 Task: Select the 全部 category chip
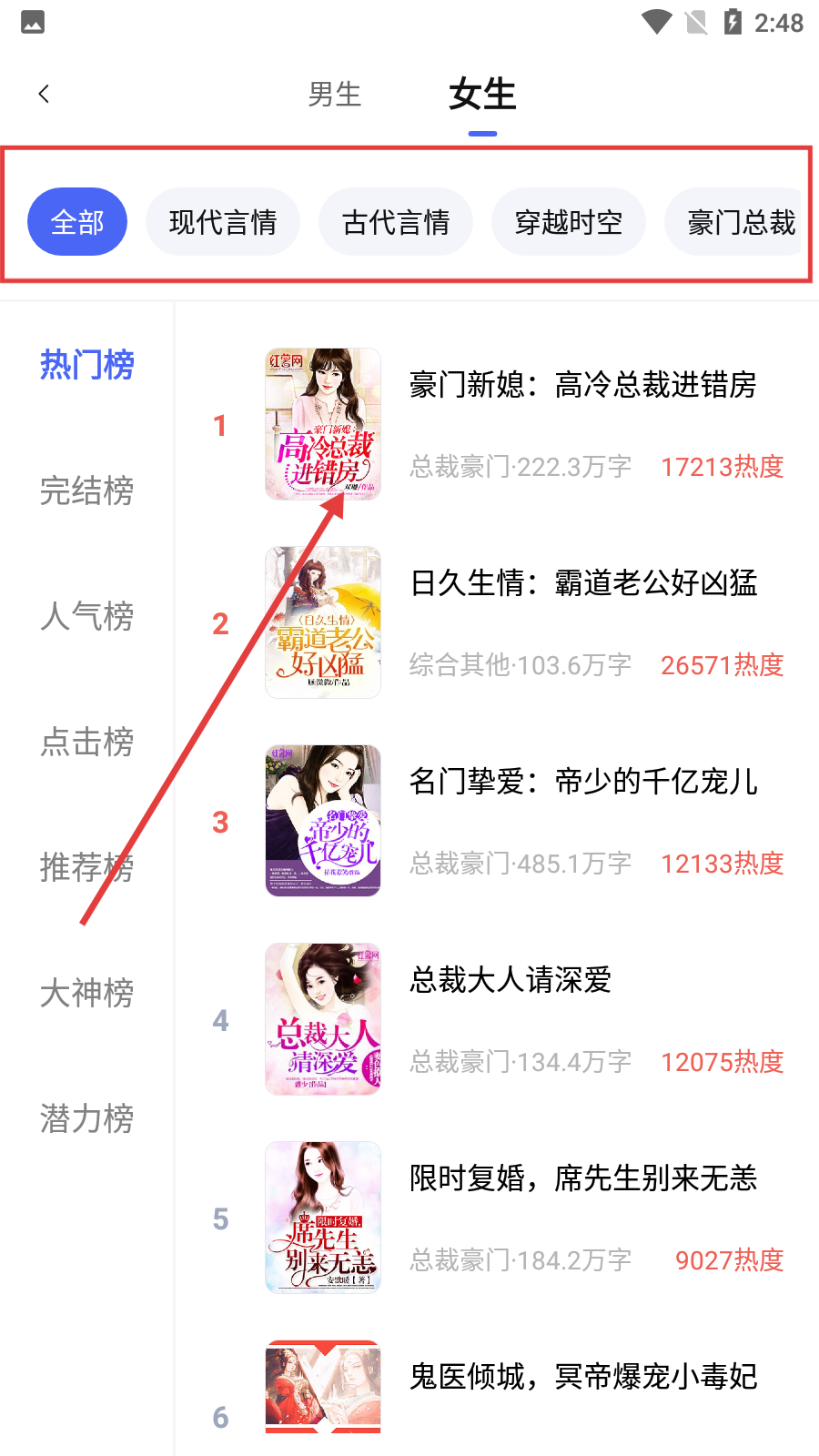click(77, 222)
